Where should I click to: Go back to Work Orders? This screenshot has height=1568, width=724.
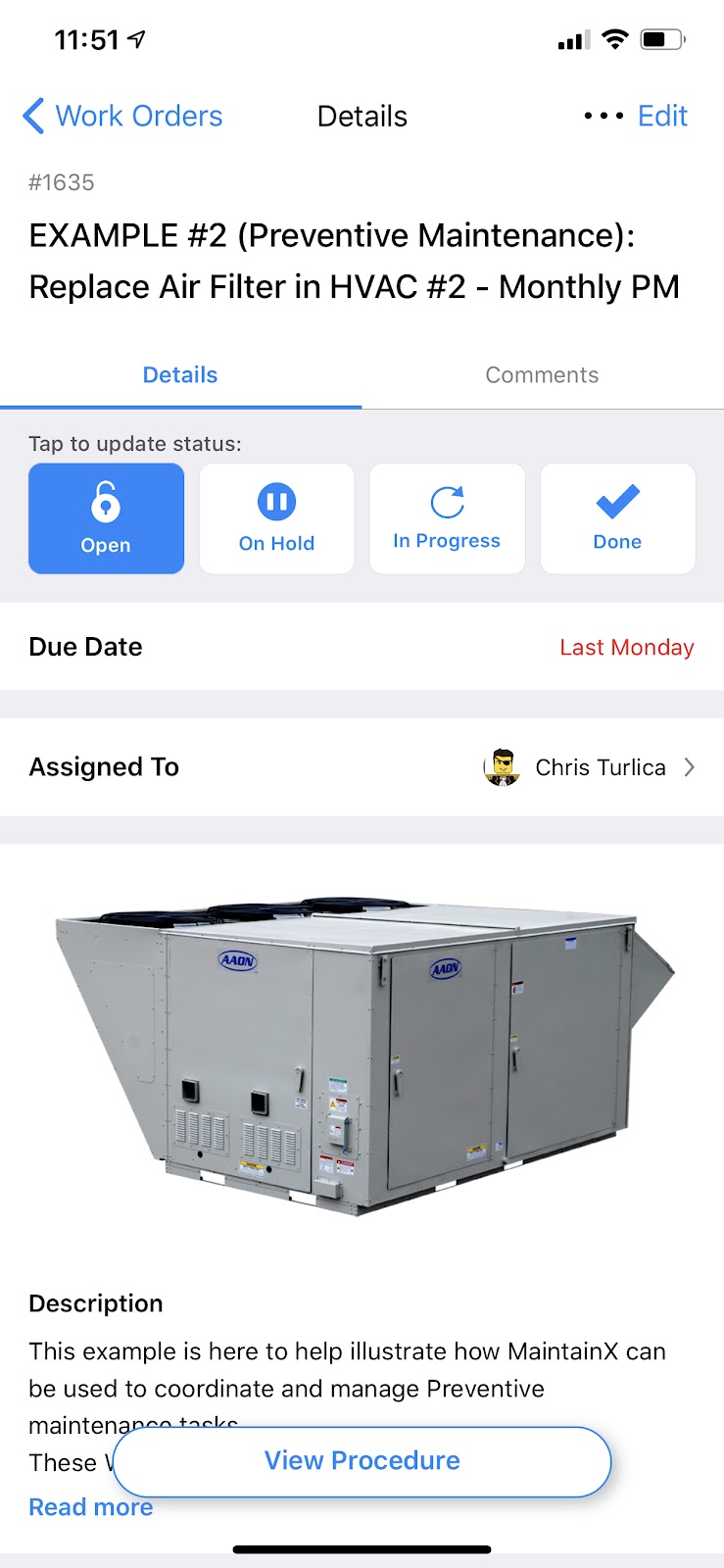pyautogui.click(x=122, y=116)
